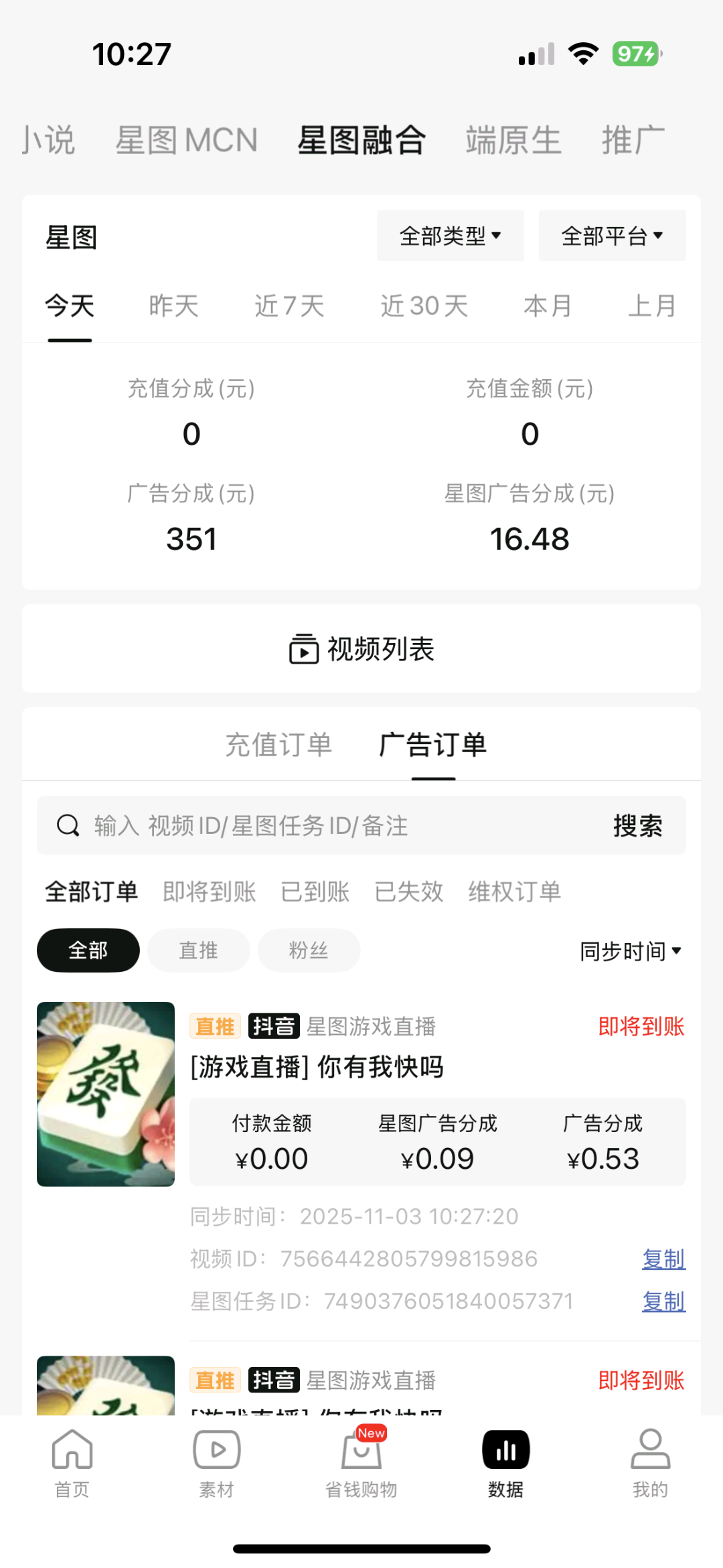Open the mahjong game thumbnail
723x1568 pixels.
tap(105, 1094)
